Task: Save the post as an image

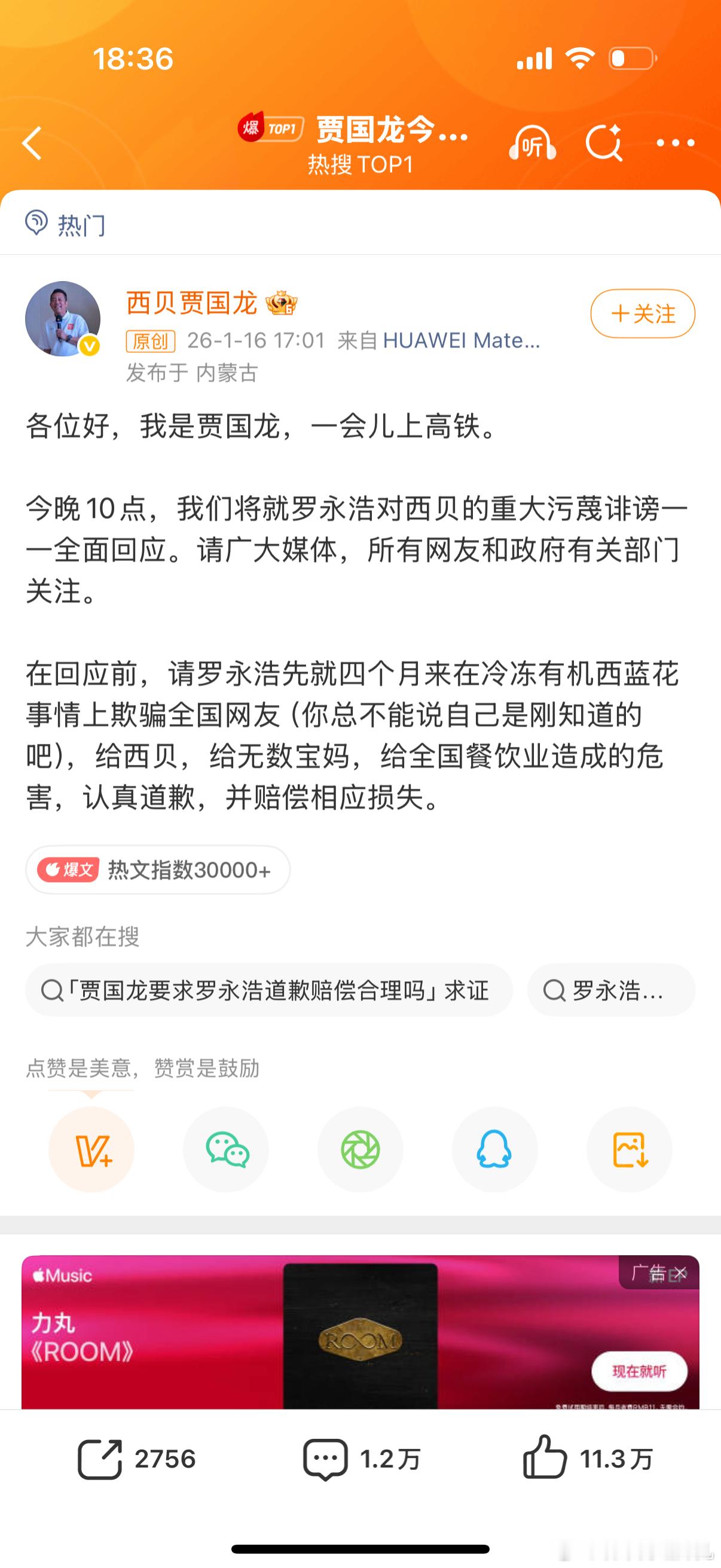Action: coord(628,1149)
